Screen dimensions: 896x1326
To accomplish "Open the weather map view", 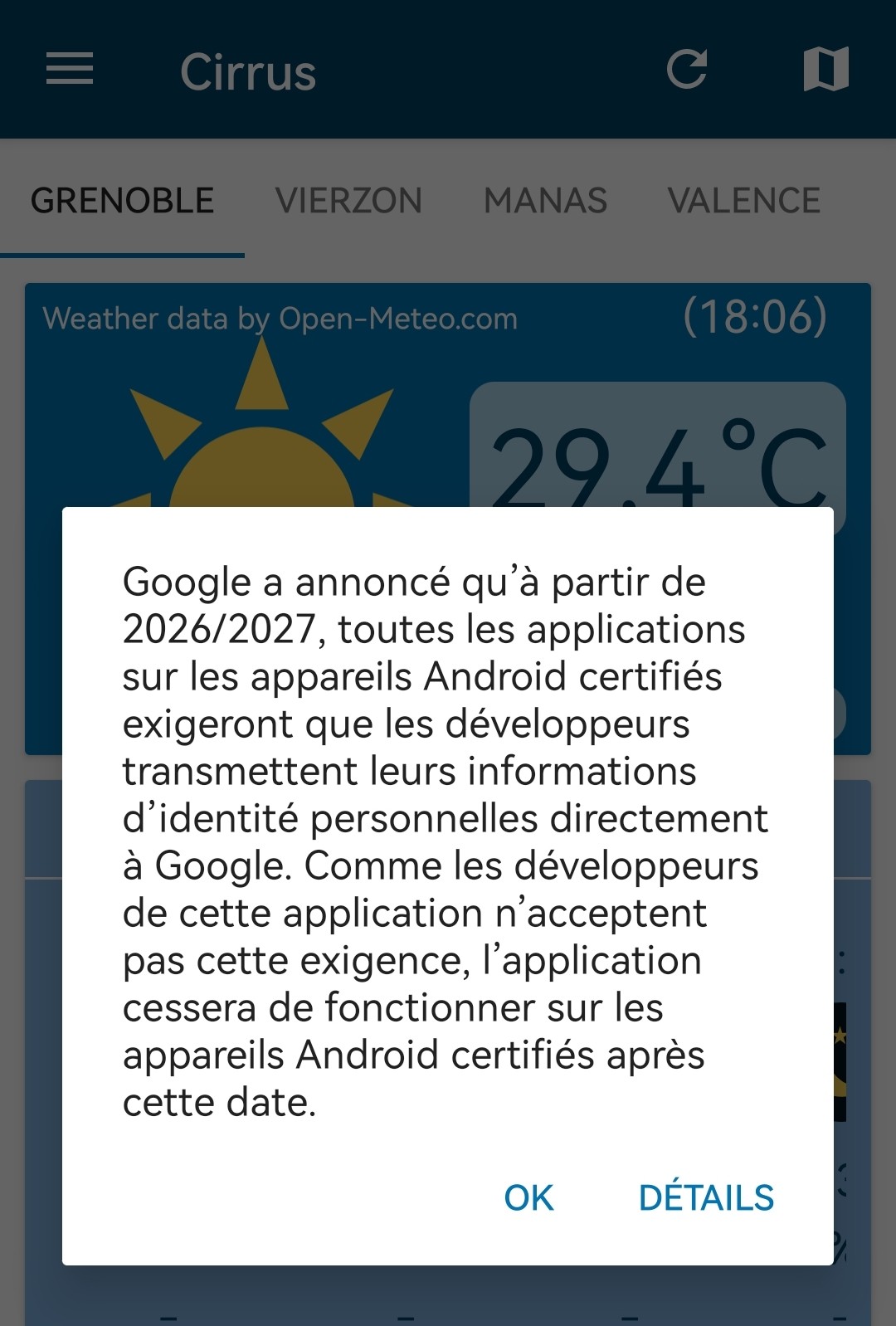I will tap(825, 69).
